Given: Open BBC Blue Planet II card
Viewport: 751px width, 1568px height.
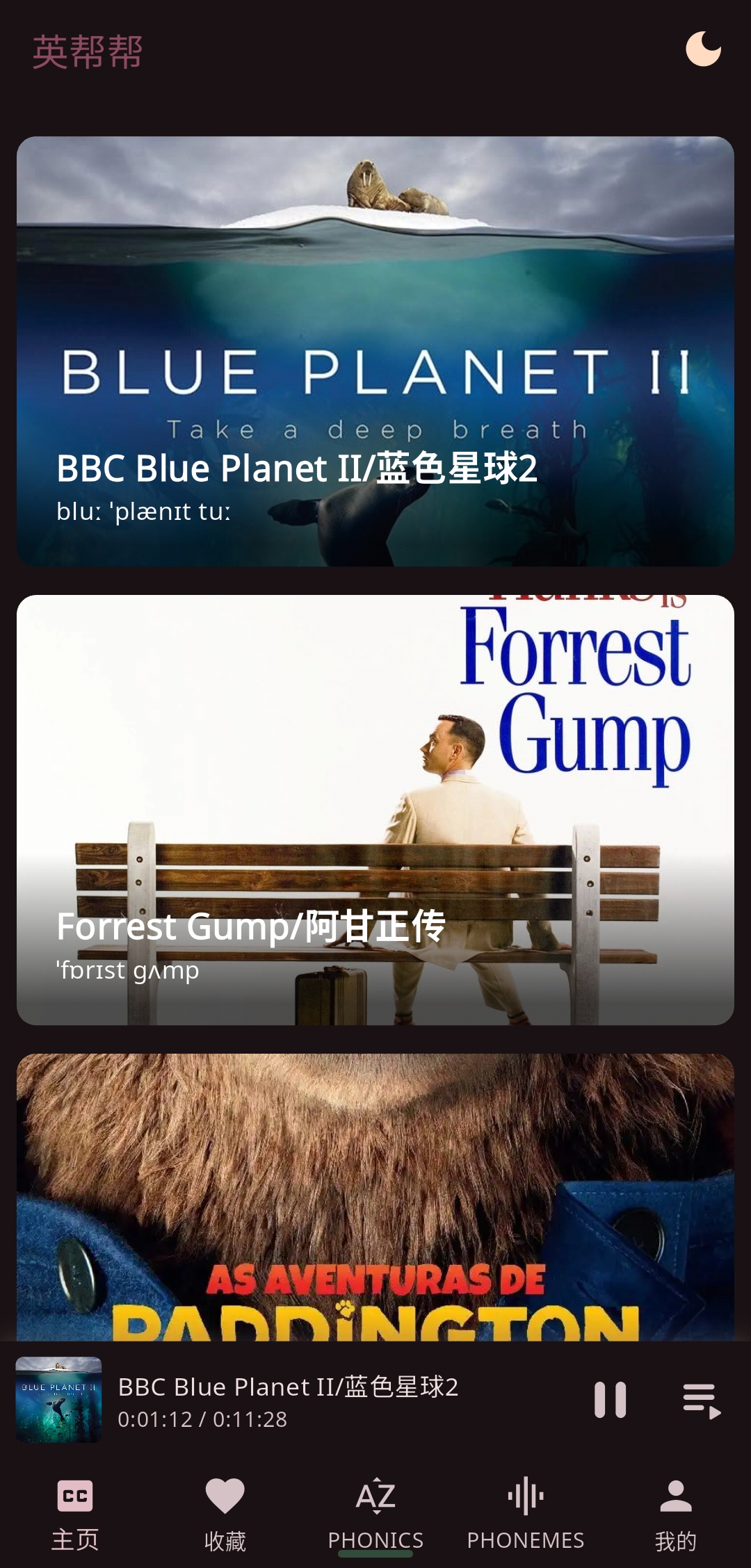Looking at the screenshot, I should tap(375, 348).
